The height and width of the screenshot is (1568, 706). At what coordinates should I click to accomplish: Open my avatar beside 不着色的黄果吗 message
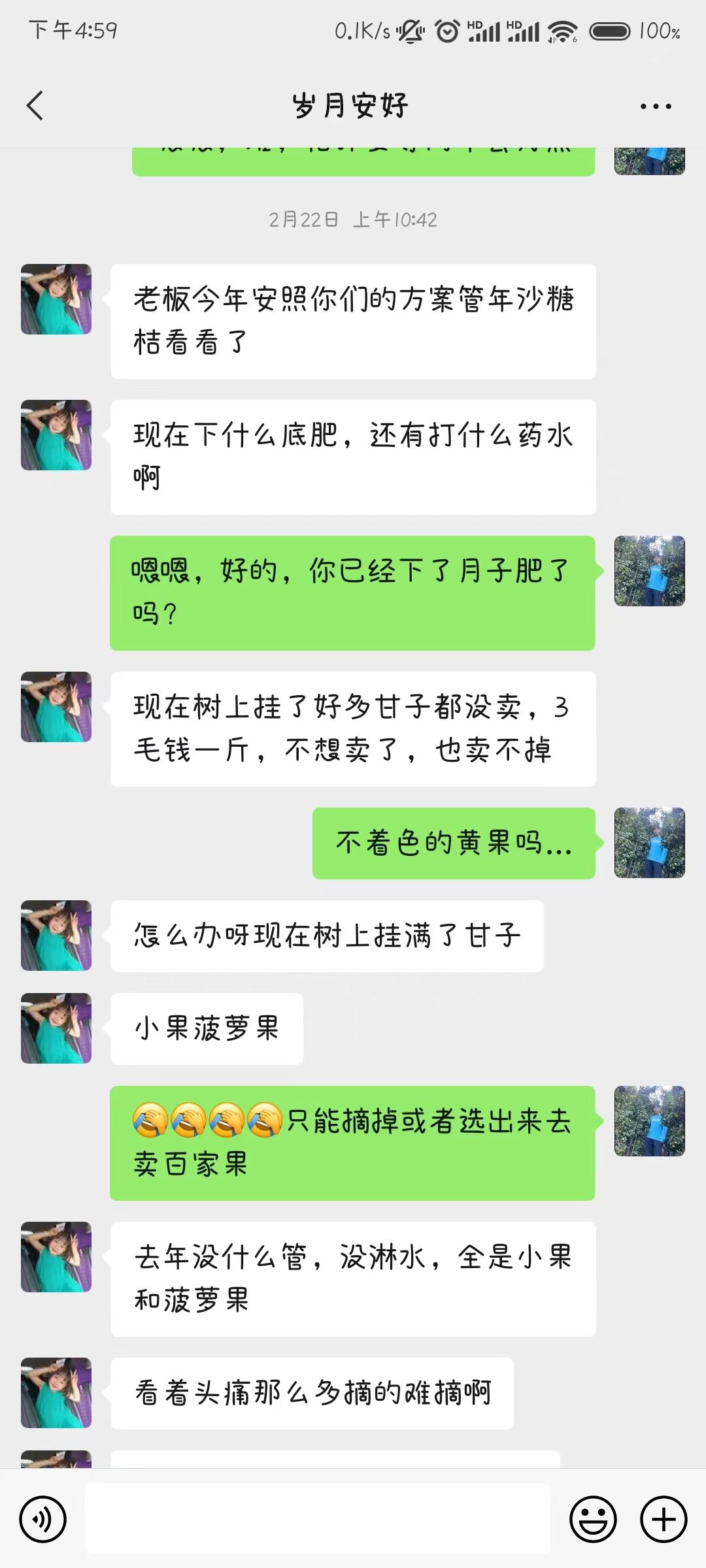tap(650, 843)
